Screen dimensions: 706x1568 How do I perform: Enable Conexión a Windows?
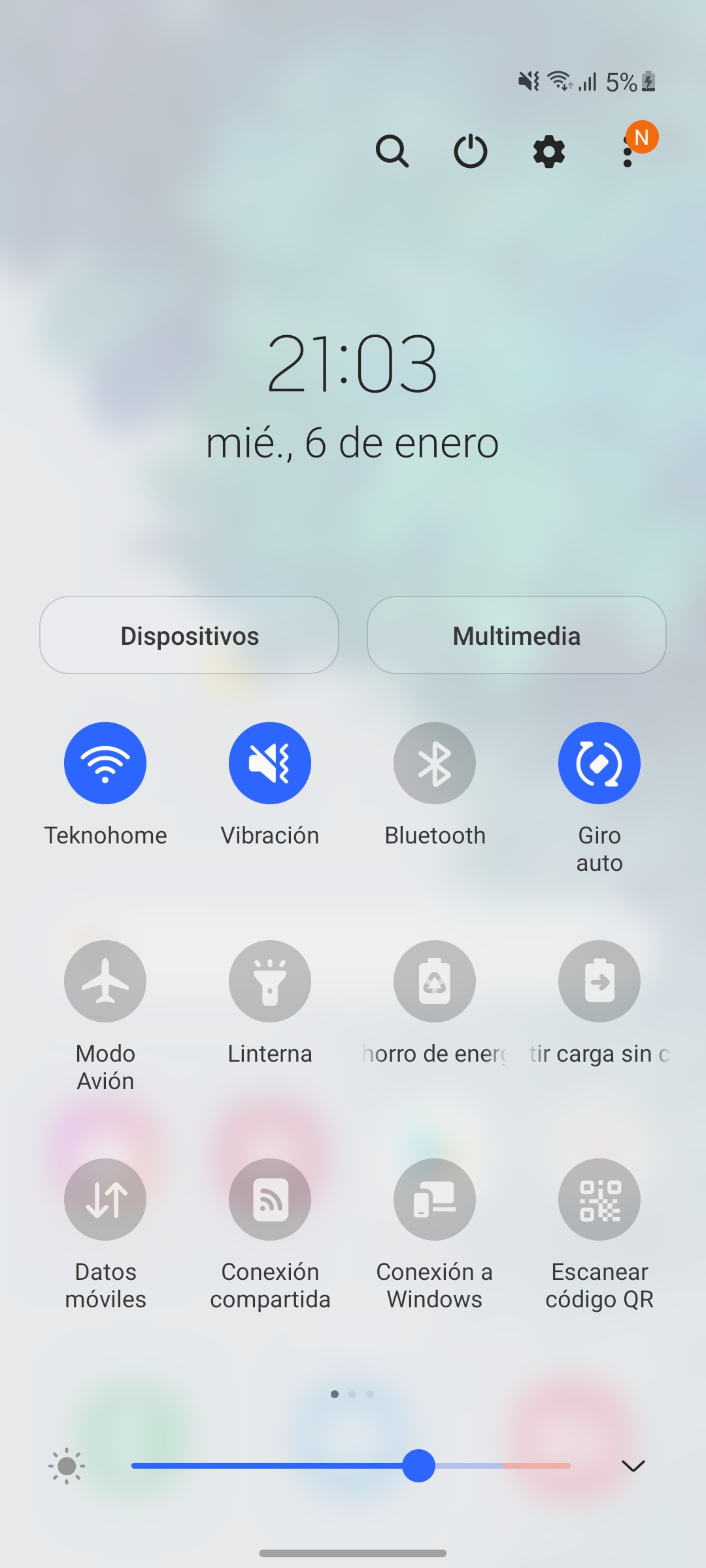coord(435,1200)
